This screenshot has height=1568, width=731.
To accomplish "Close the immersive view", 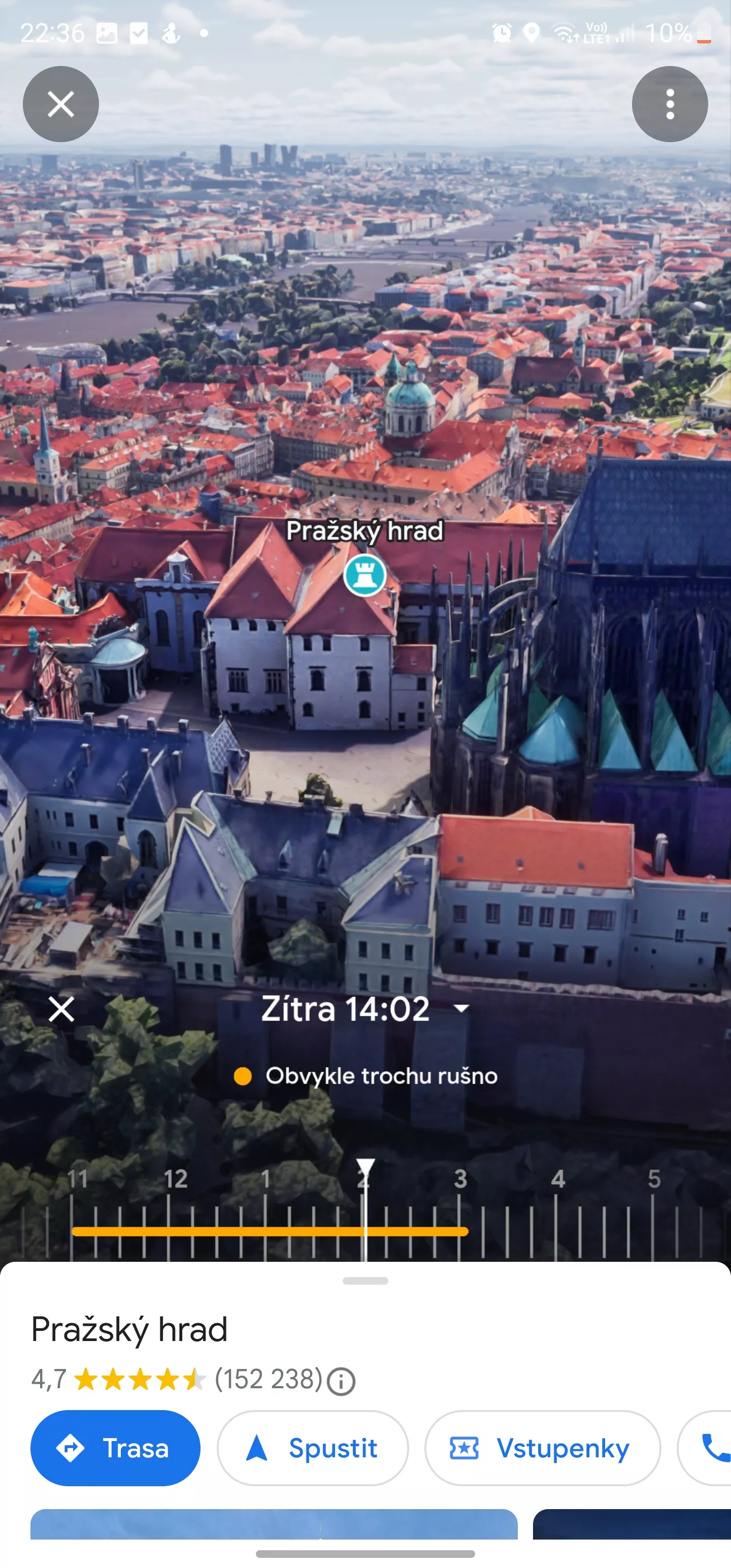I will 61,104.
